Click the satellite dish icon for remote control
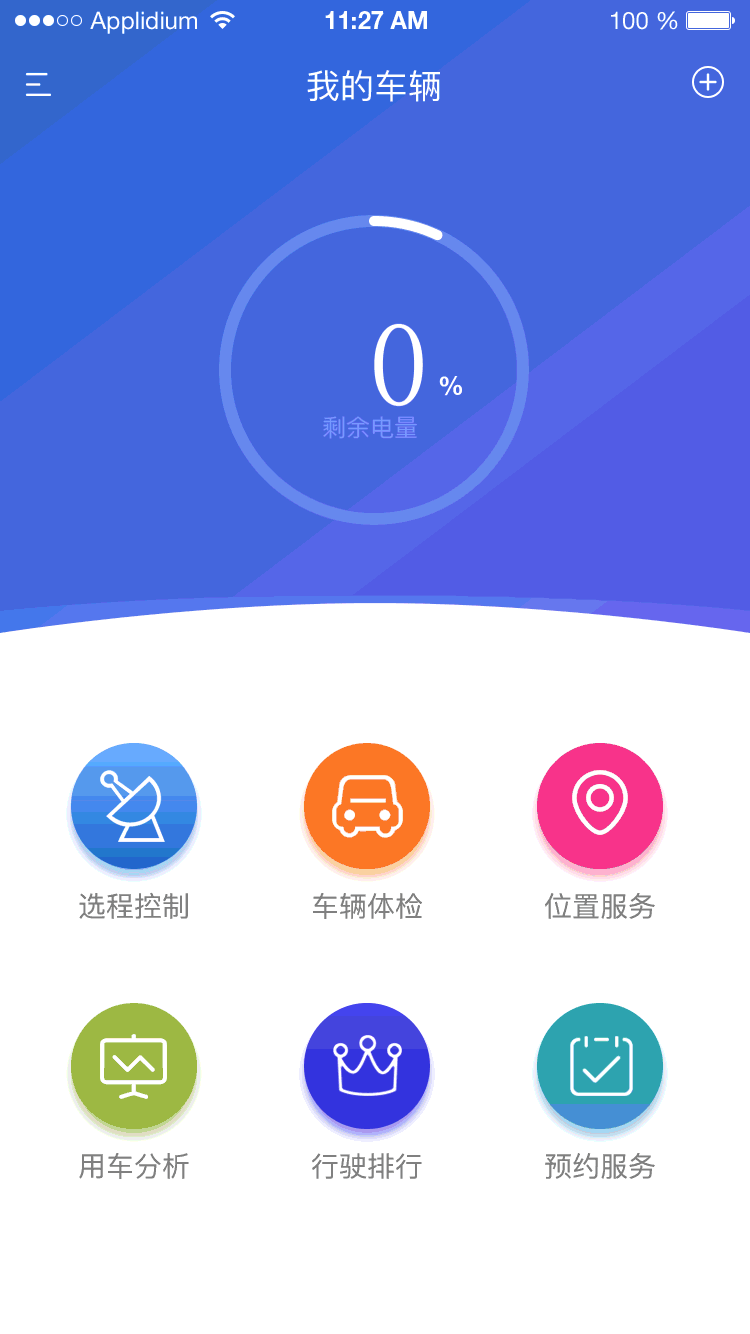The image size is (750, 1334). [x=133, y=806]
